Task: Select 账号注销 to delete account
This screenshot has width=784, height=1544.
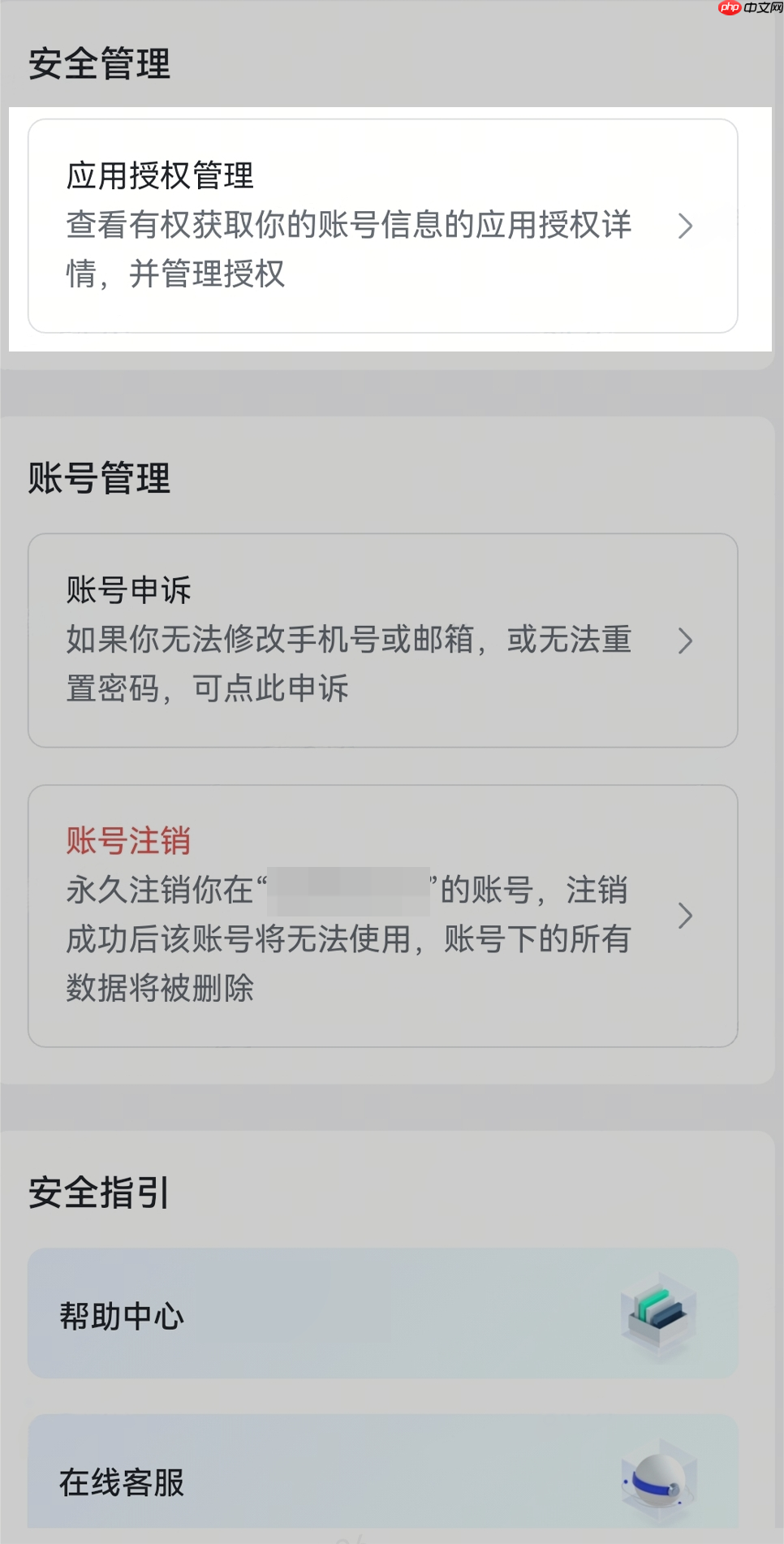Action: tap(382, 915)
